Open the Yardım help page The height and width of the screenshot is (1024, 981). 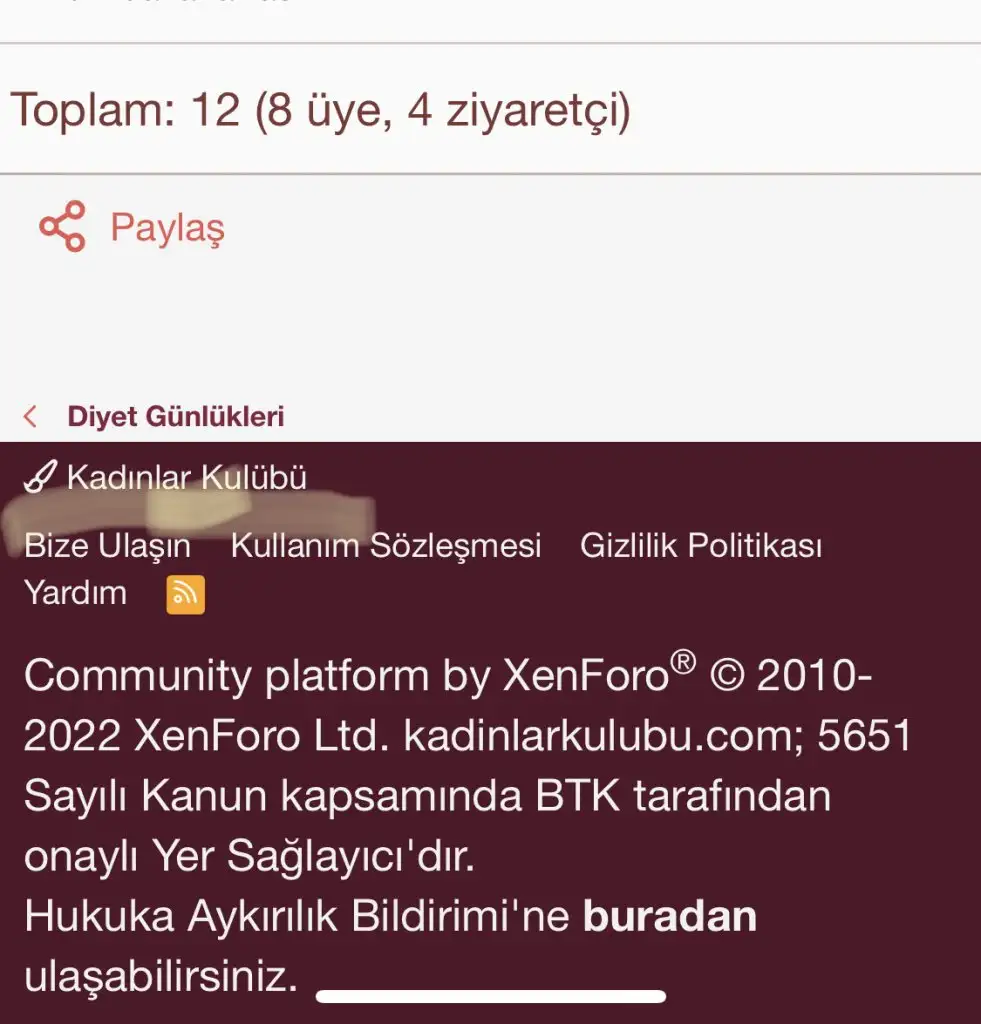pos(76,593)
